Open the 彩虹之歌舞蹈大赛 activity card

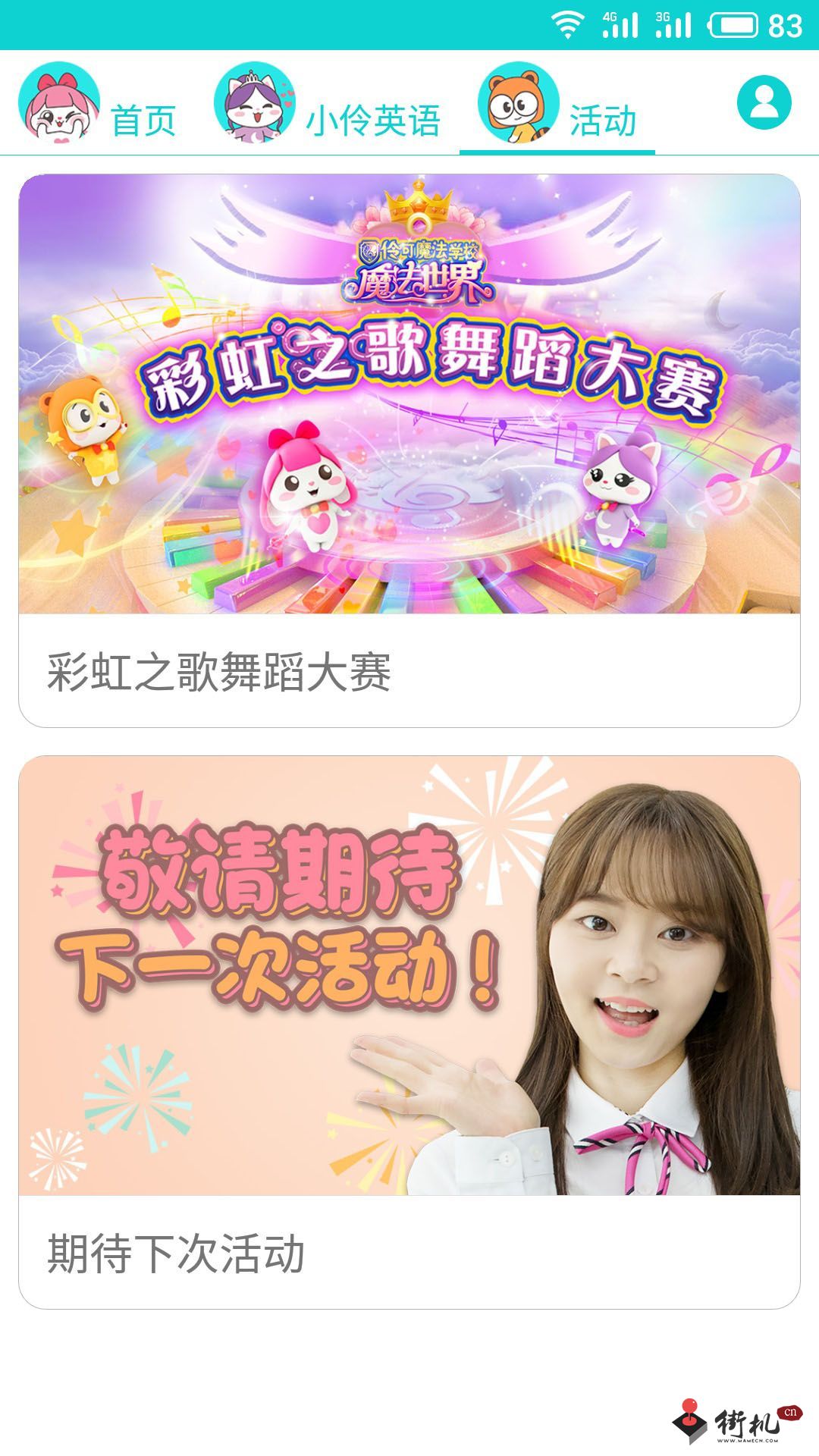[409, 450]
